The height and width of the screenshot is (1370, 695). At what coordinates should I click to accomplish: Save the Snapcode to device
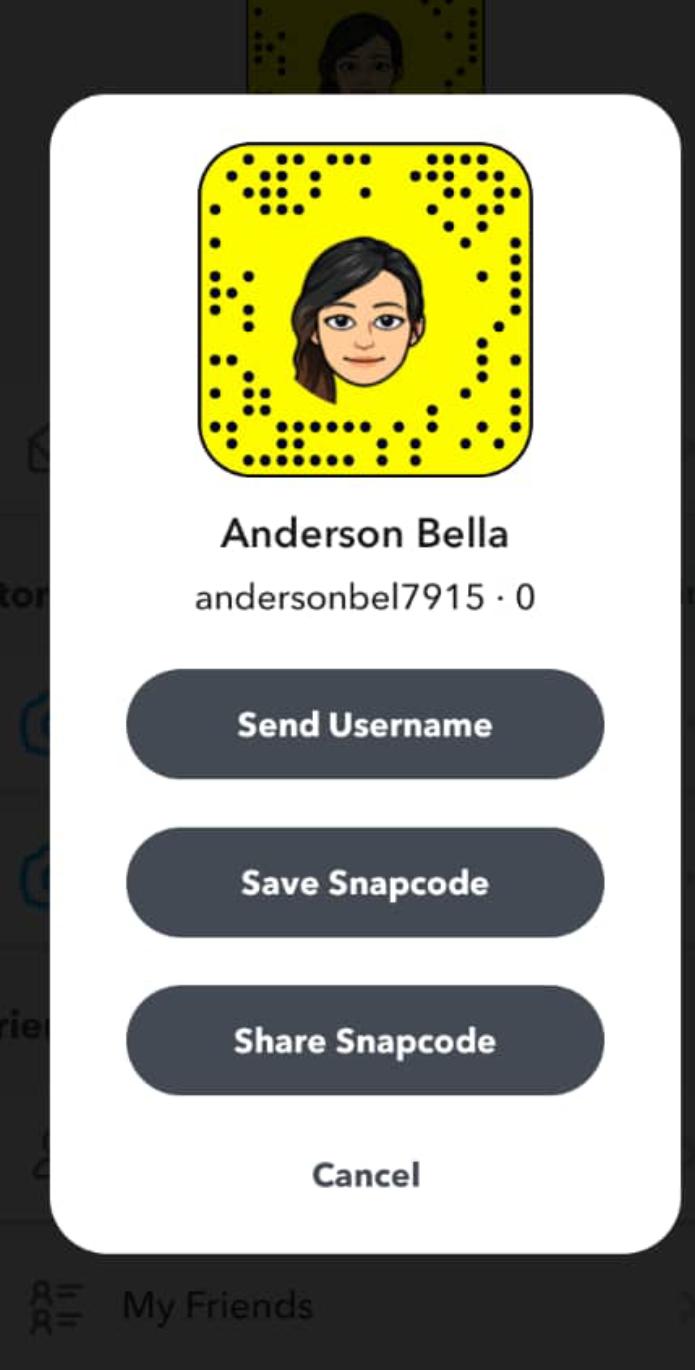pos(364,882)
